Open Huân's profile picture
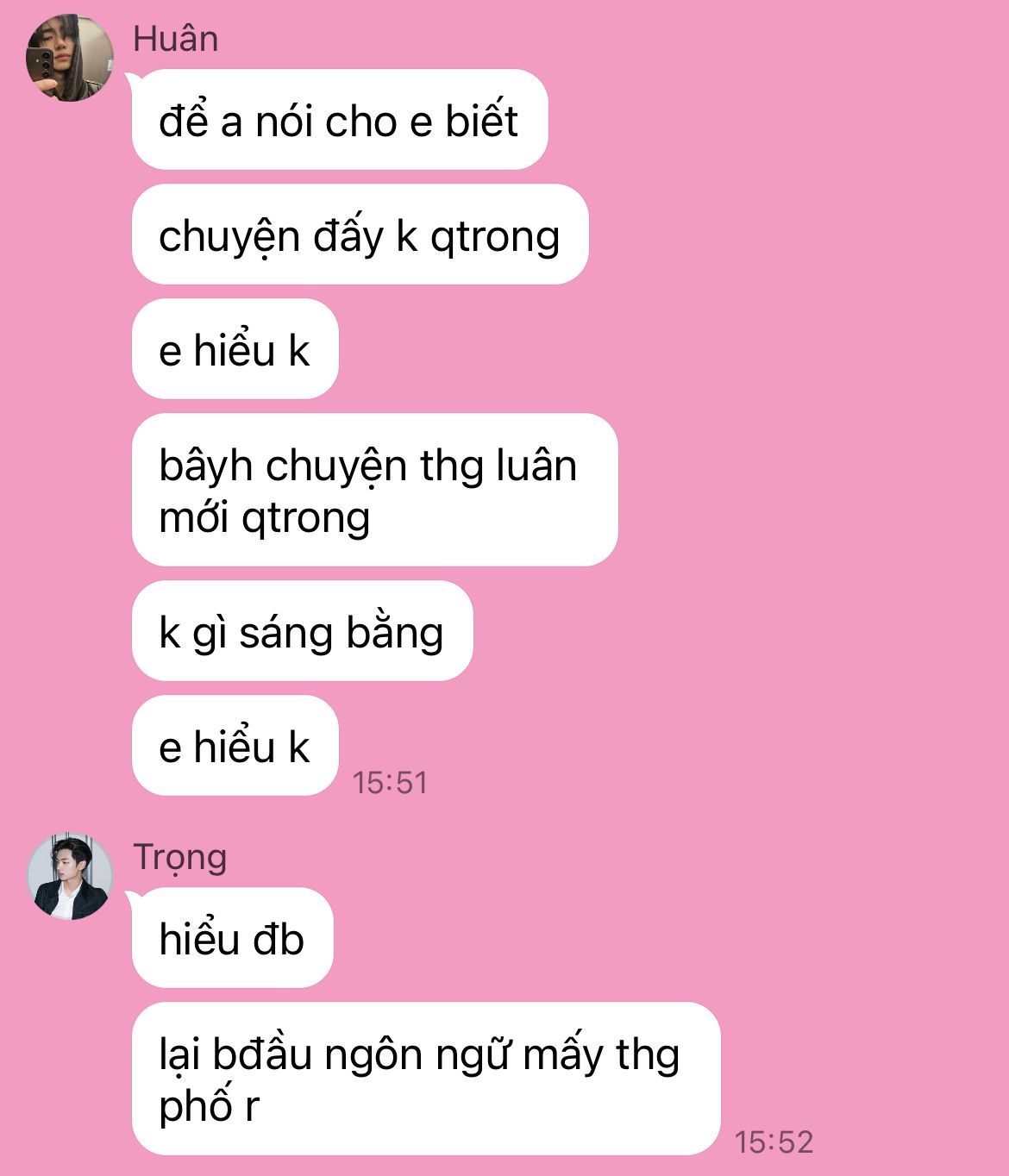 [70, 58]
